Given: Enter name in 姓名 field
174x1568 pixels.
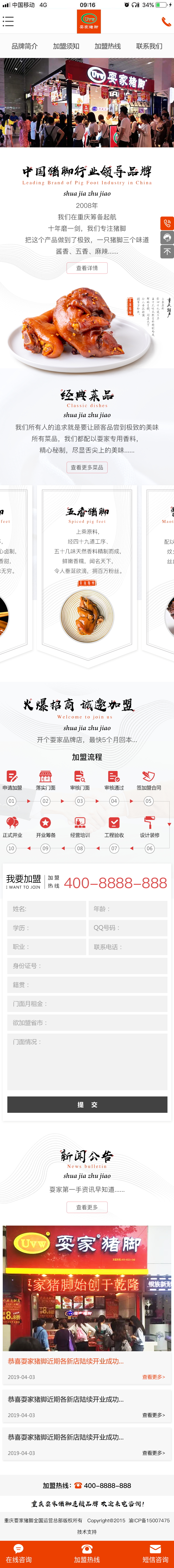Looking at the screenshot, I should point(46,909).
